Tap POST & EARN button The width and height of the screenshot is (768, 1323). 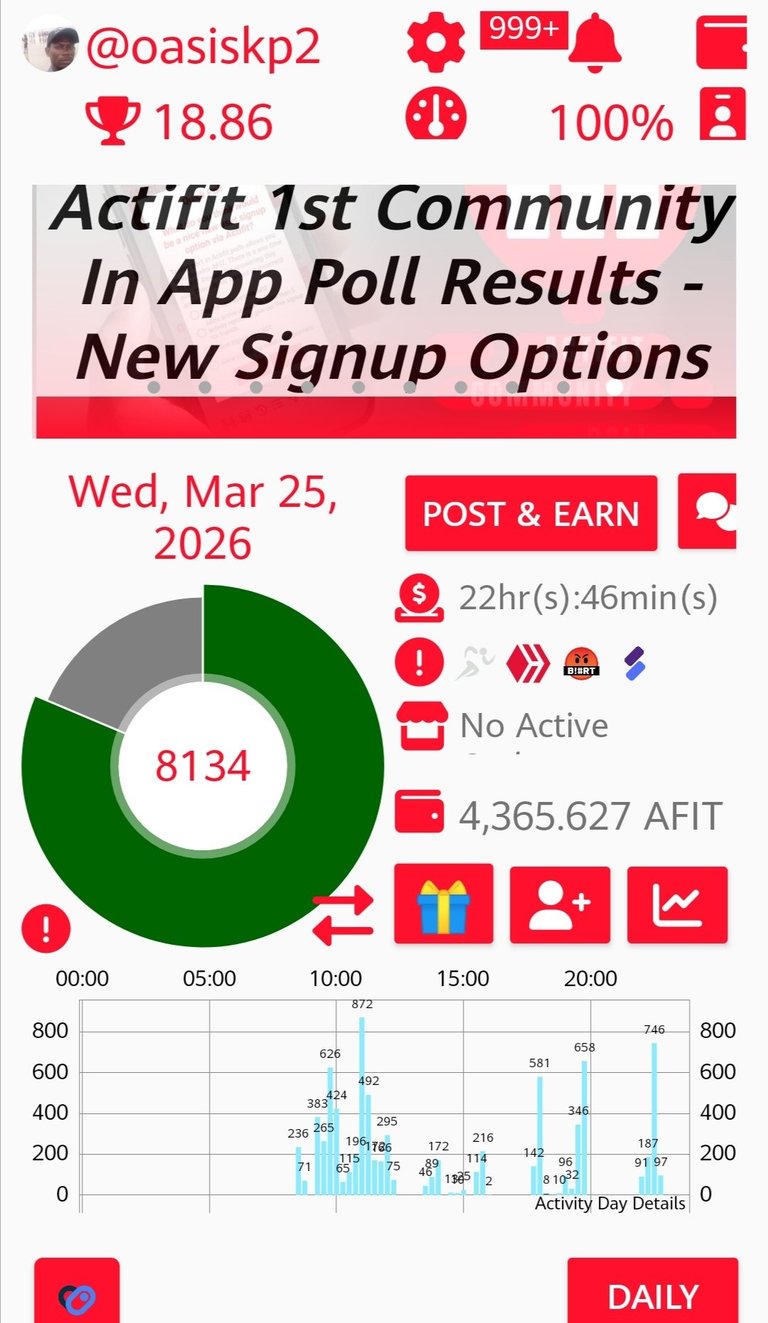(531, 513)
